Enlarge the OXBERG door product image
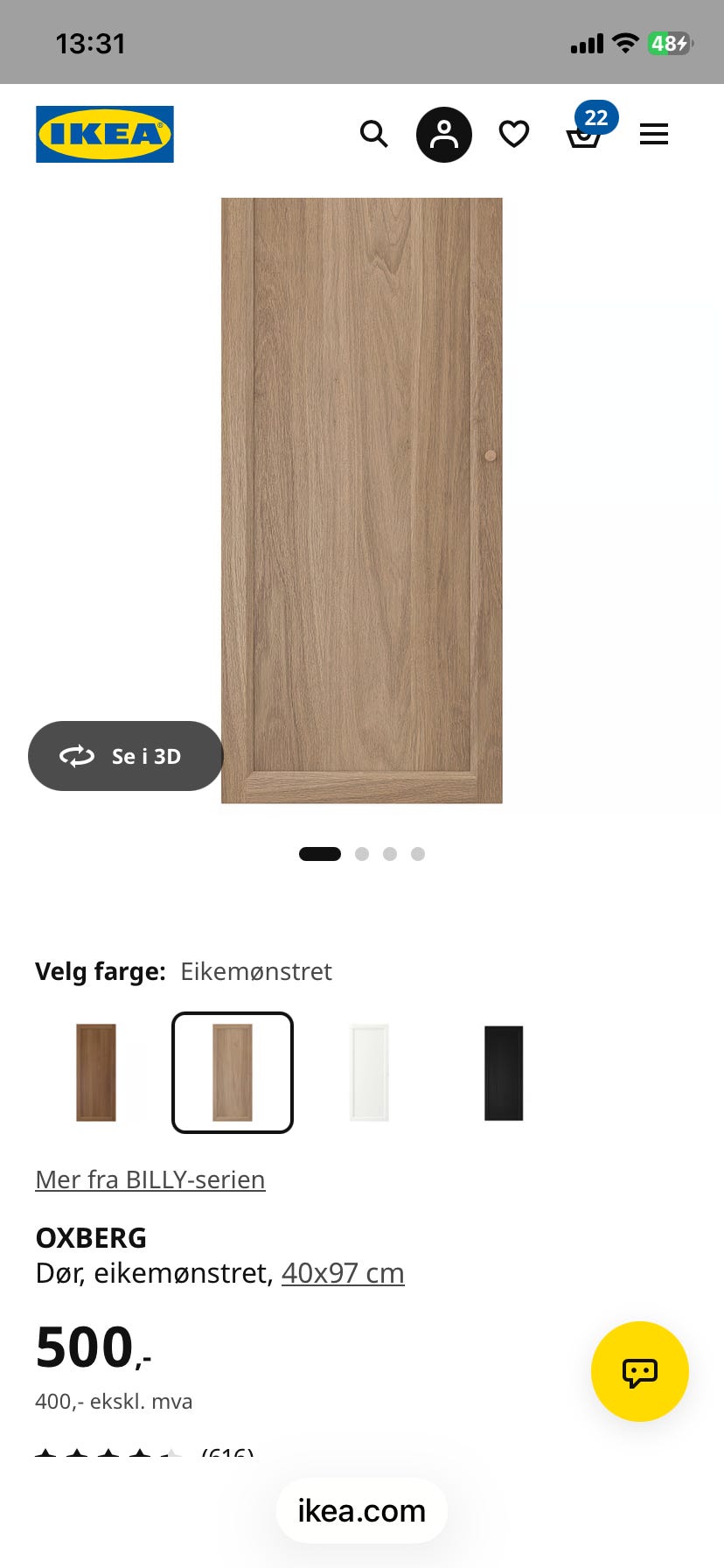The image size is (724, 1568). point(362,500)
